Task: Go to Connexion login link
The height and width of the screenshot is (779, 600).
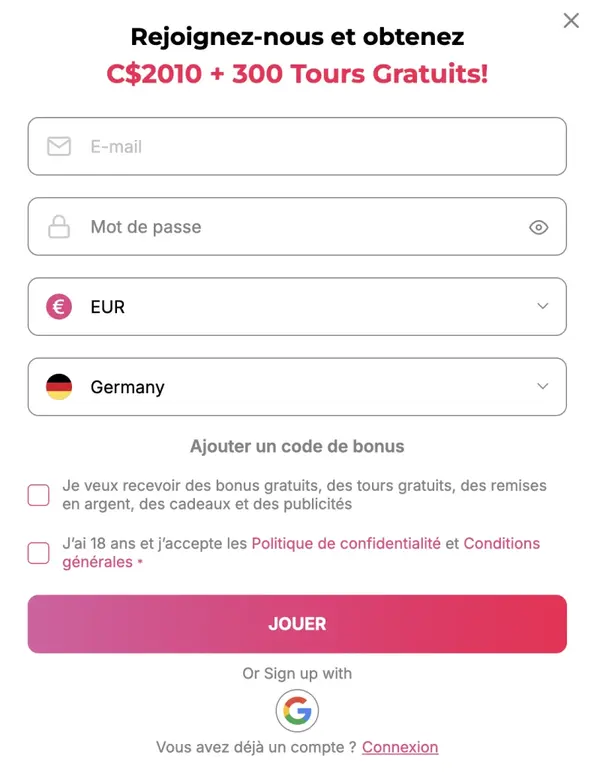Action: (x=400, y=747)
